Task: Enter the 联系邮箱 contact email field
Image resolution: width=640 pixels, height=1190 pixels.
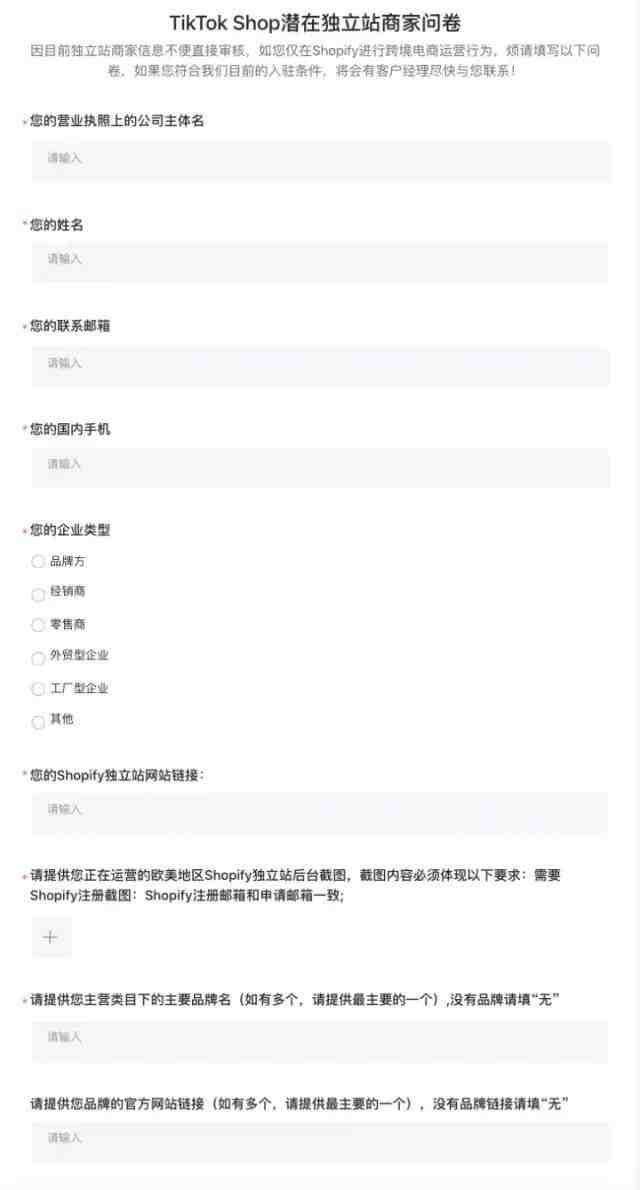Action: pos(320,364)
